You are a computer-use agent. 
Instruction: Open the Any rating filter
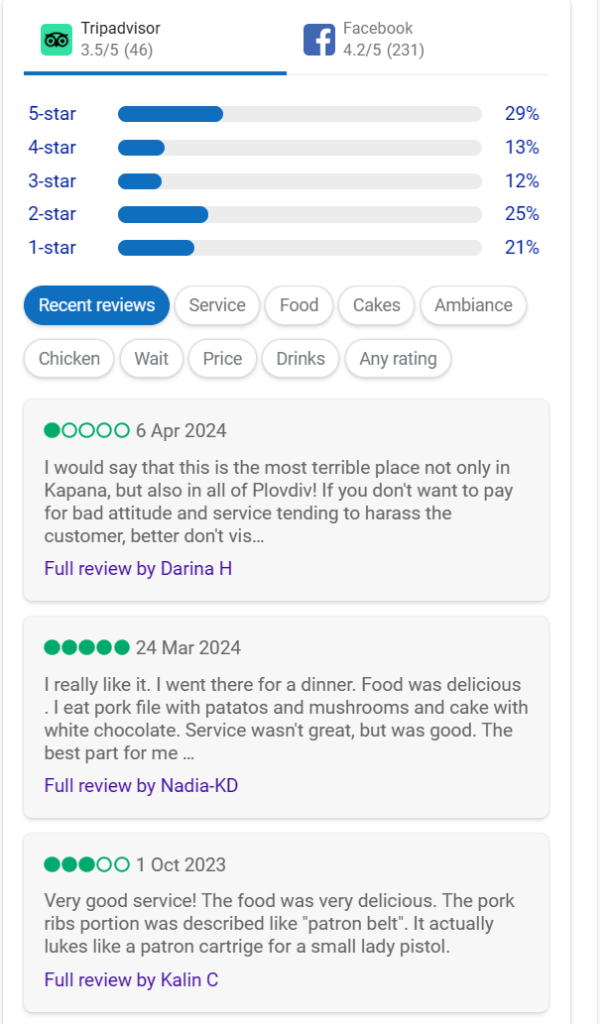click(x=398, y=358)
